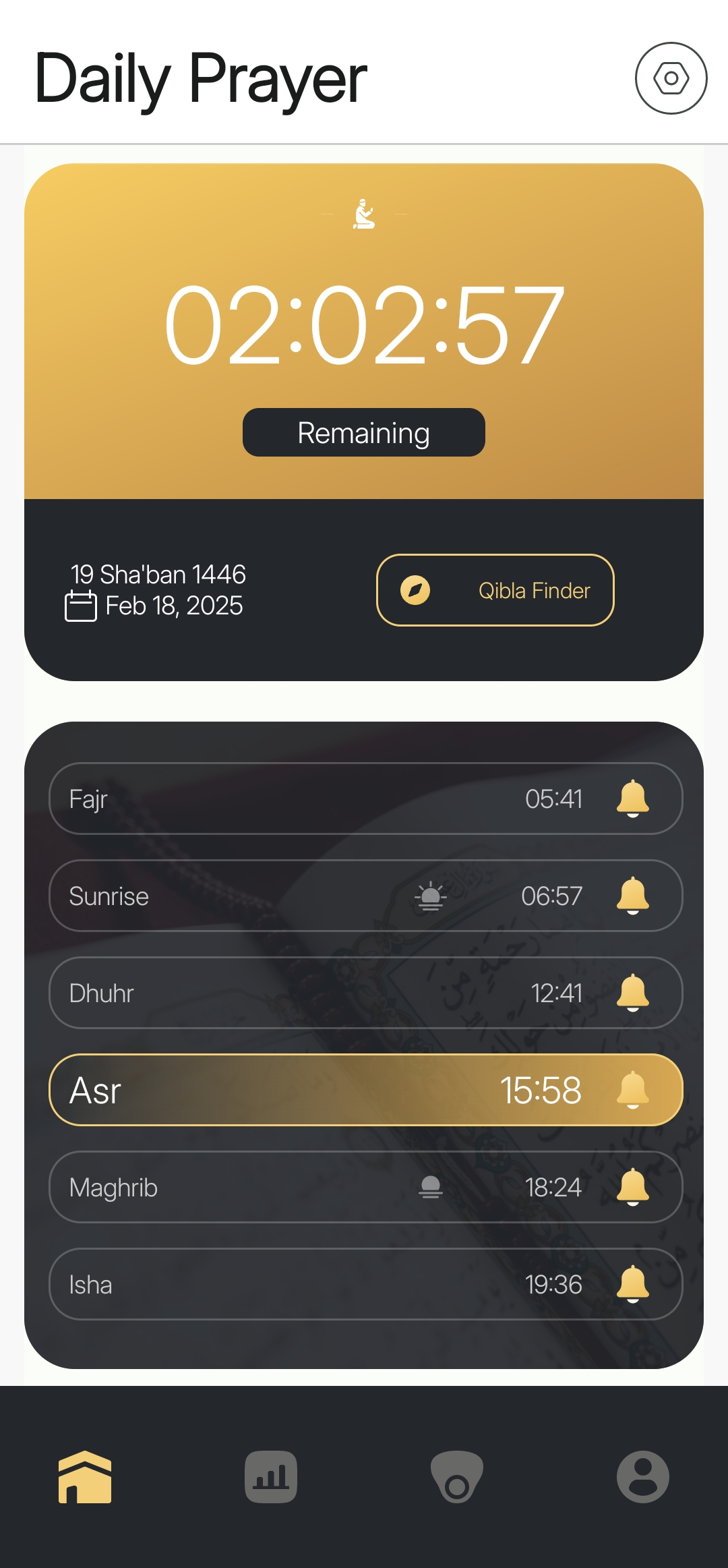Select the Asr prayer row
This screenshot has height=1568, width=728.
point(303,1090)
